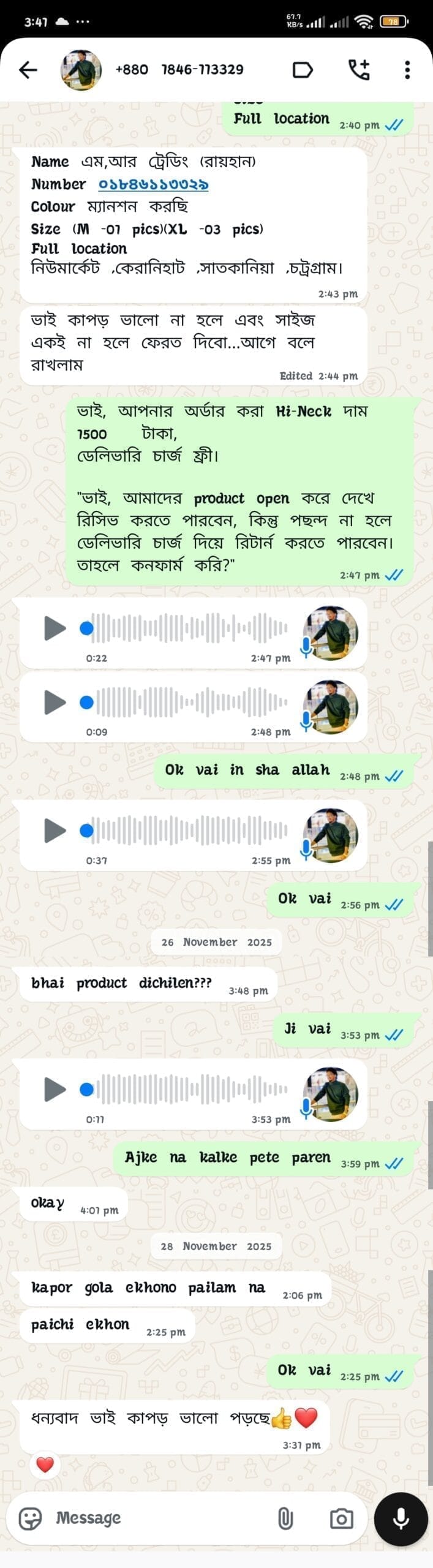Tap the phone number link in message
This screenshot has width=433, height=1568.
[x=153, y=184]
